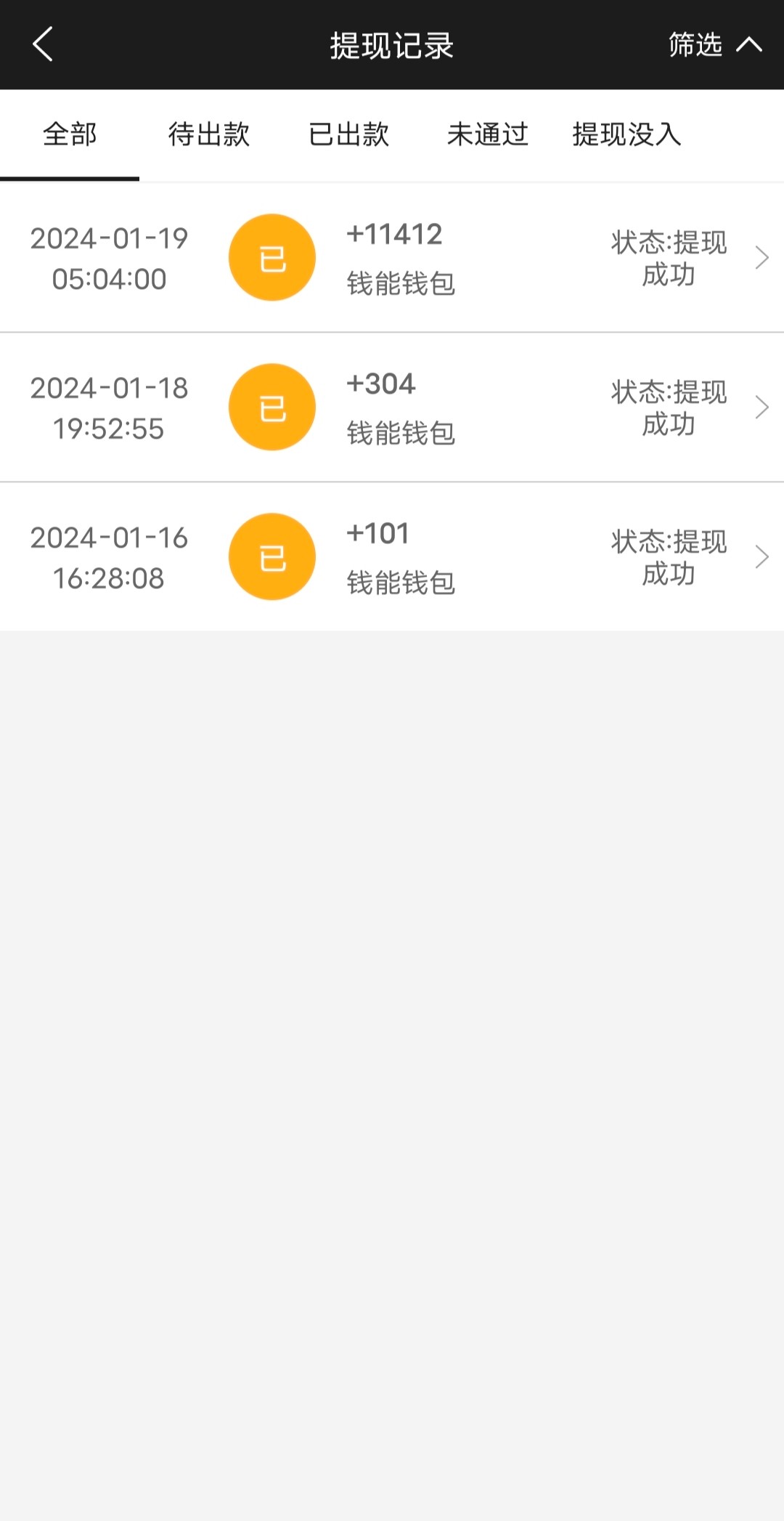Image resolution: width=784 pixels, height=1521 pixels.
Task: Select the 全部 tab
Action: pos(70,135)
